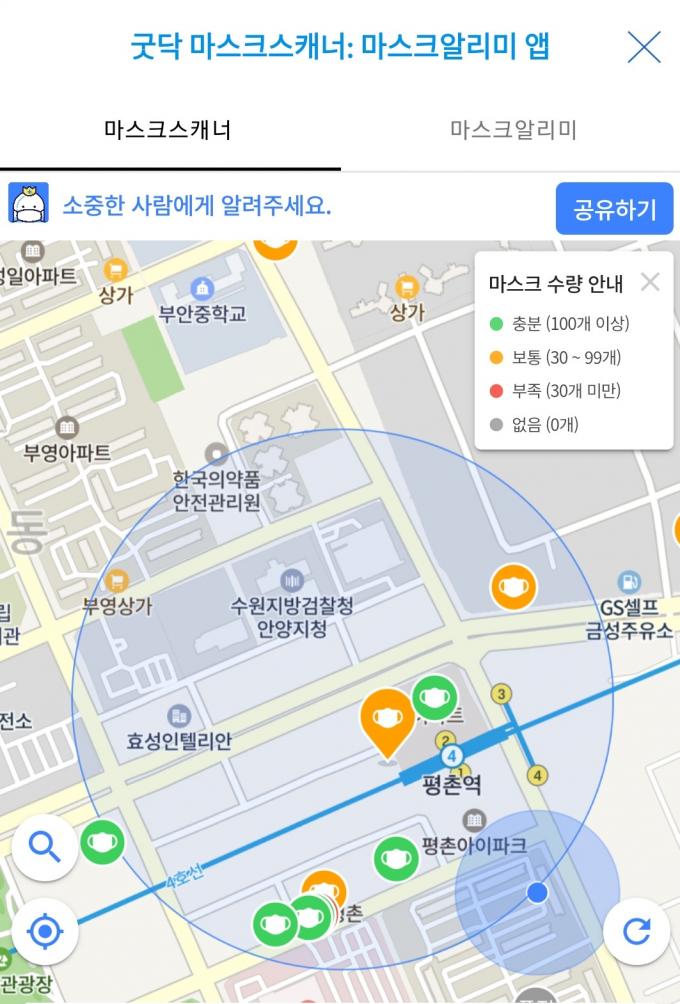
Task: Refresh the mask stock on map
Action: (x=636, y=932)
